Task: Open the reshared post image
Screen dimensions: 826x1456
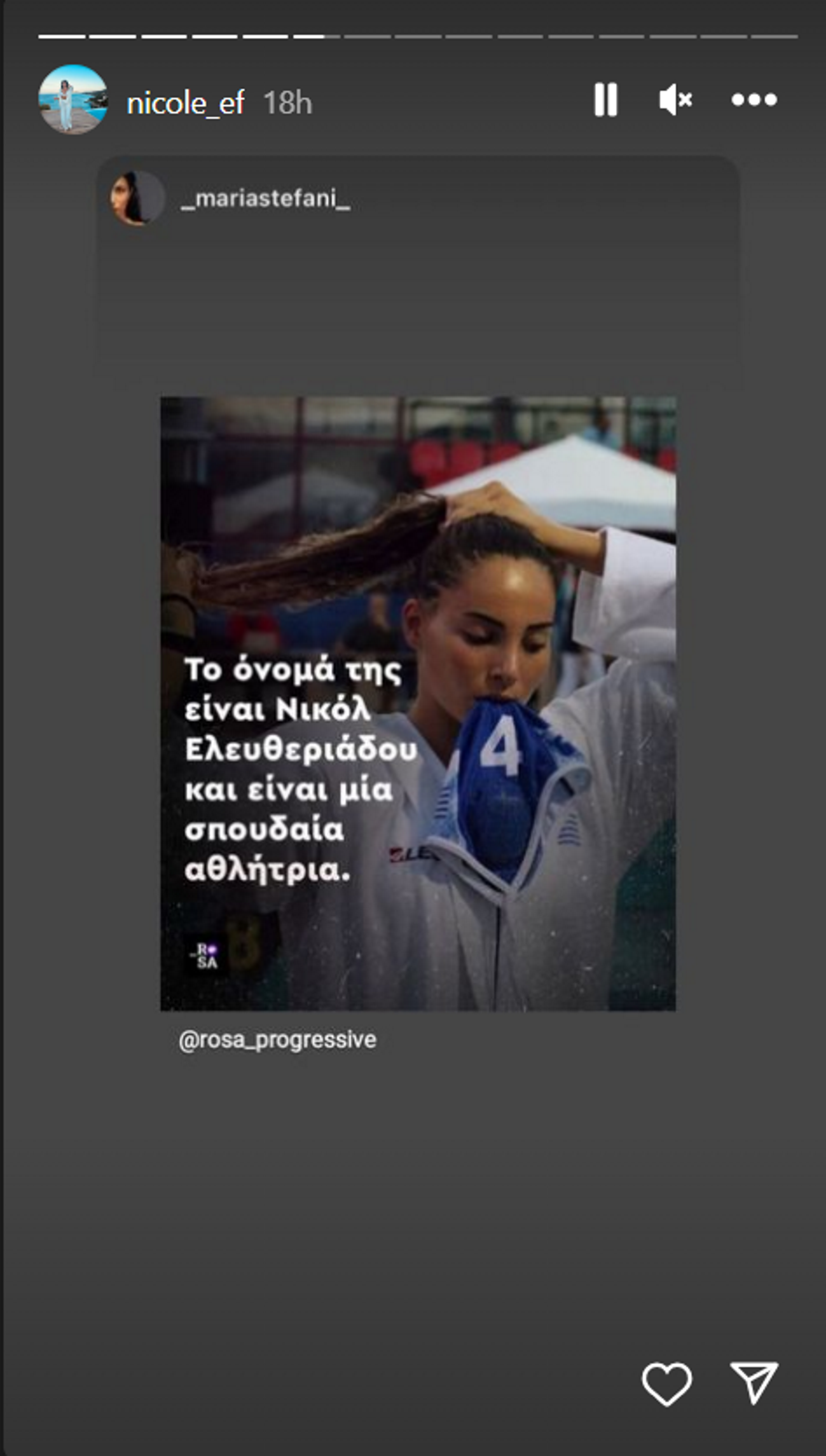Action: point(418,703)
